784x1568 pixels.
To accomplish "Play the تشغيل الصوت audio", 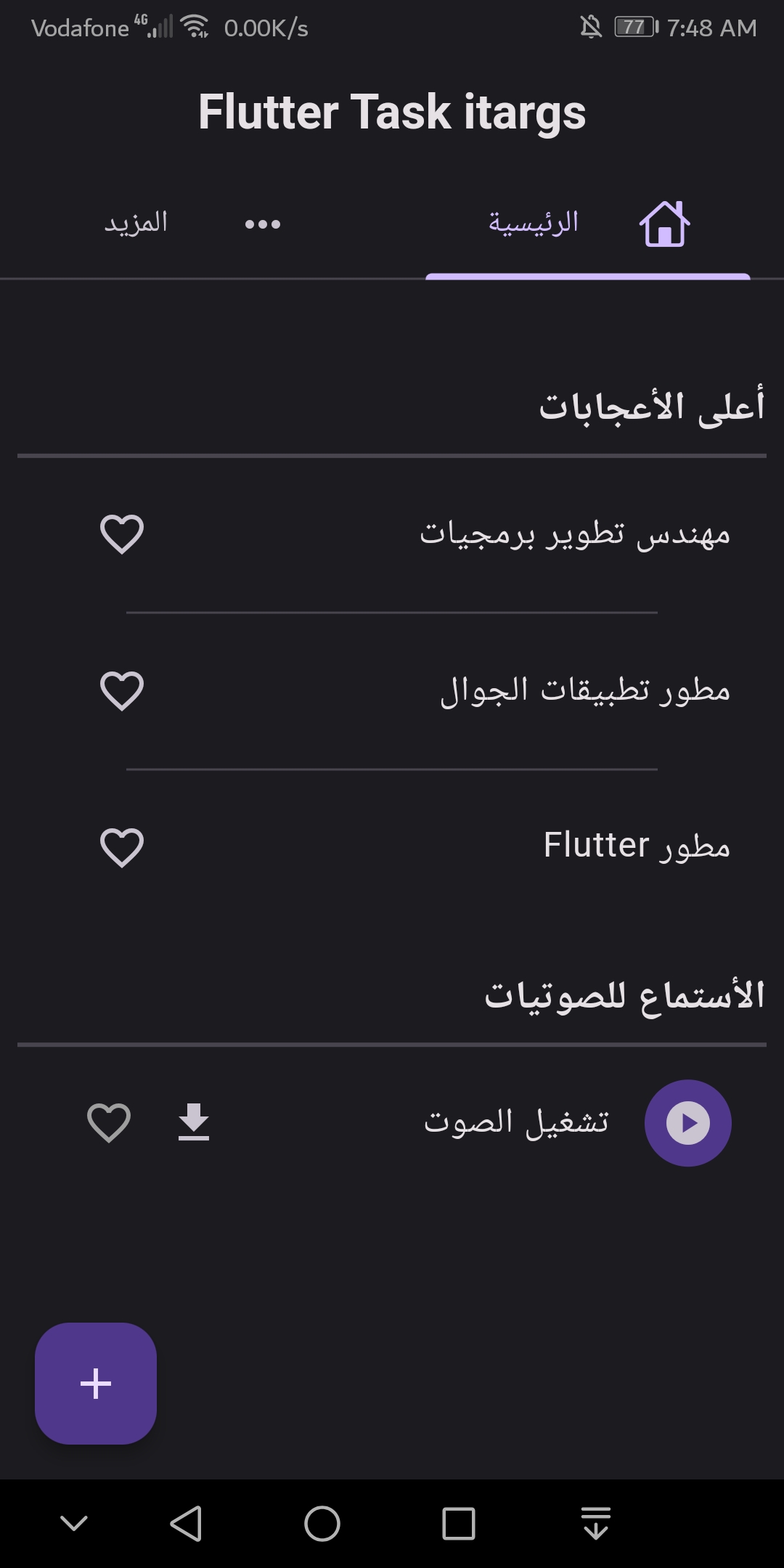I will click(687, 1123).
